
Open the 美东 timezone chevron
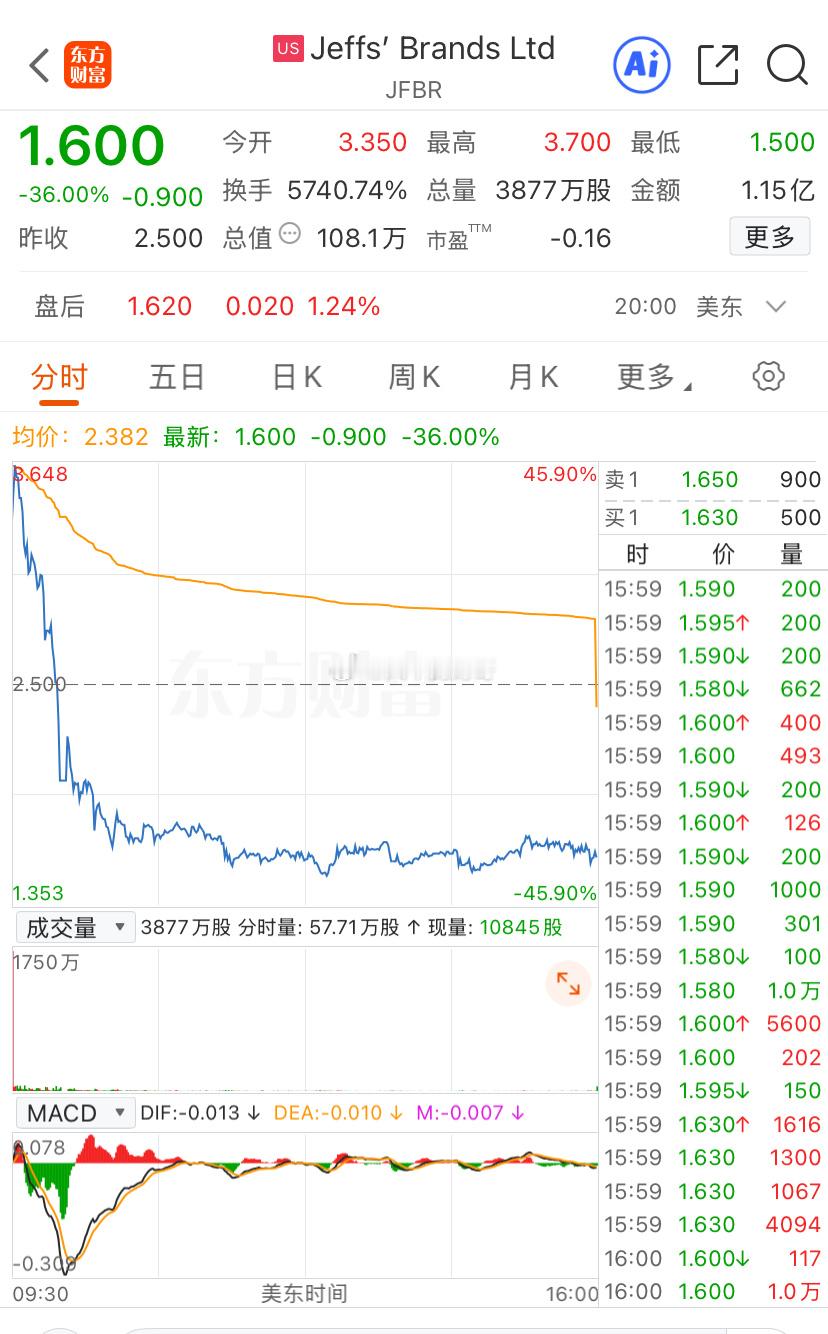(775, 308)
